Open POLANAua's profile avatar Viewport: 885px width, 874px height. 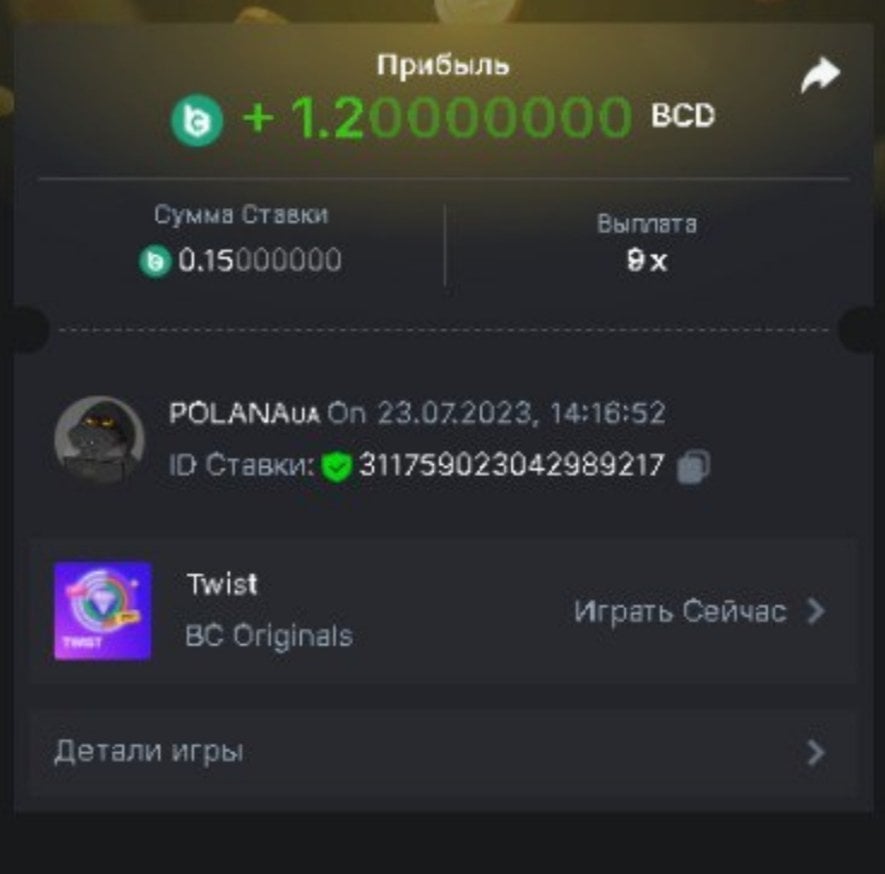pos(99,440)
